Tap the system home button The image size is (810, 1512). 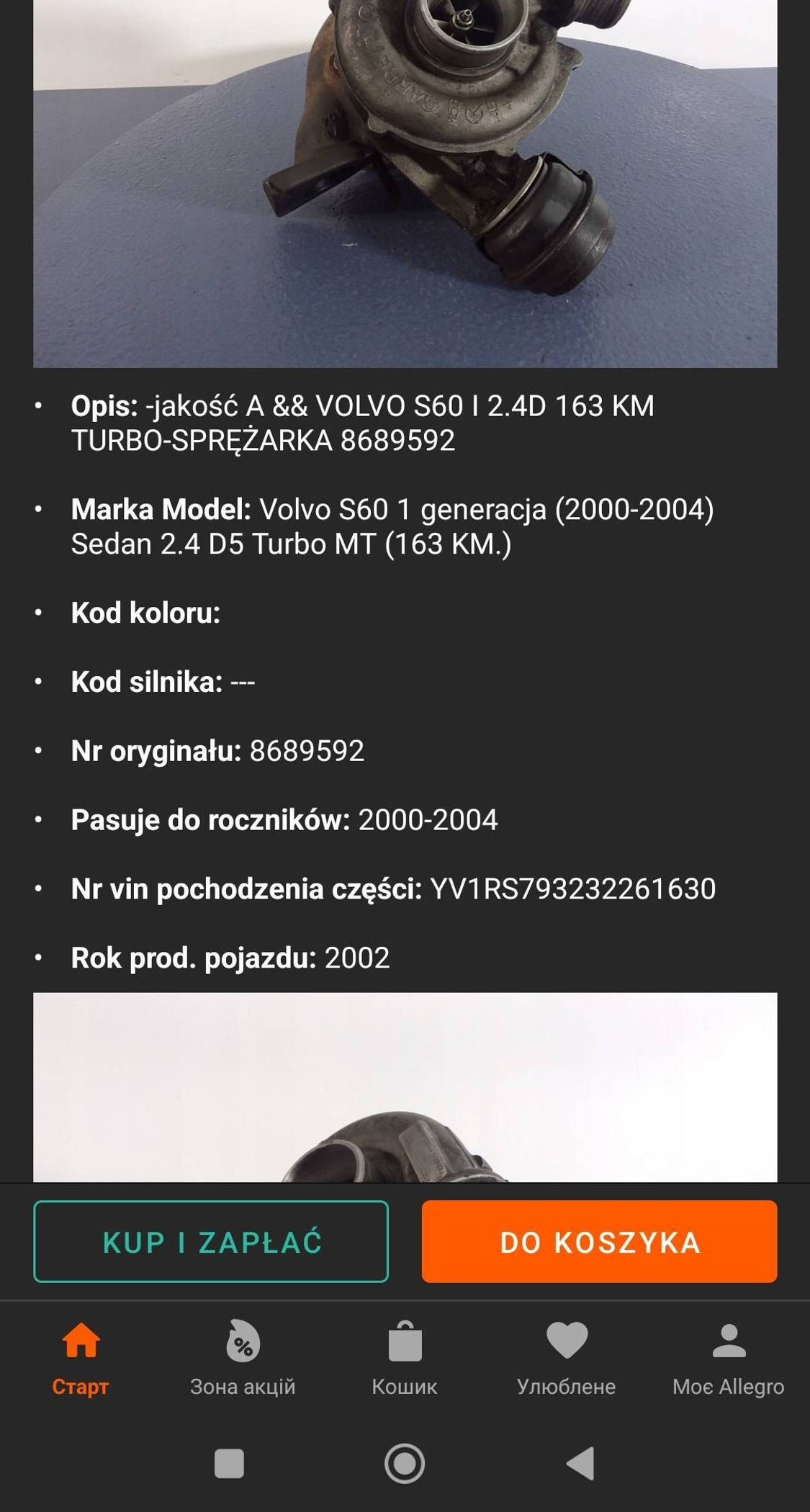point(405,1463)
